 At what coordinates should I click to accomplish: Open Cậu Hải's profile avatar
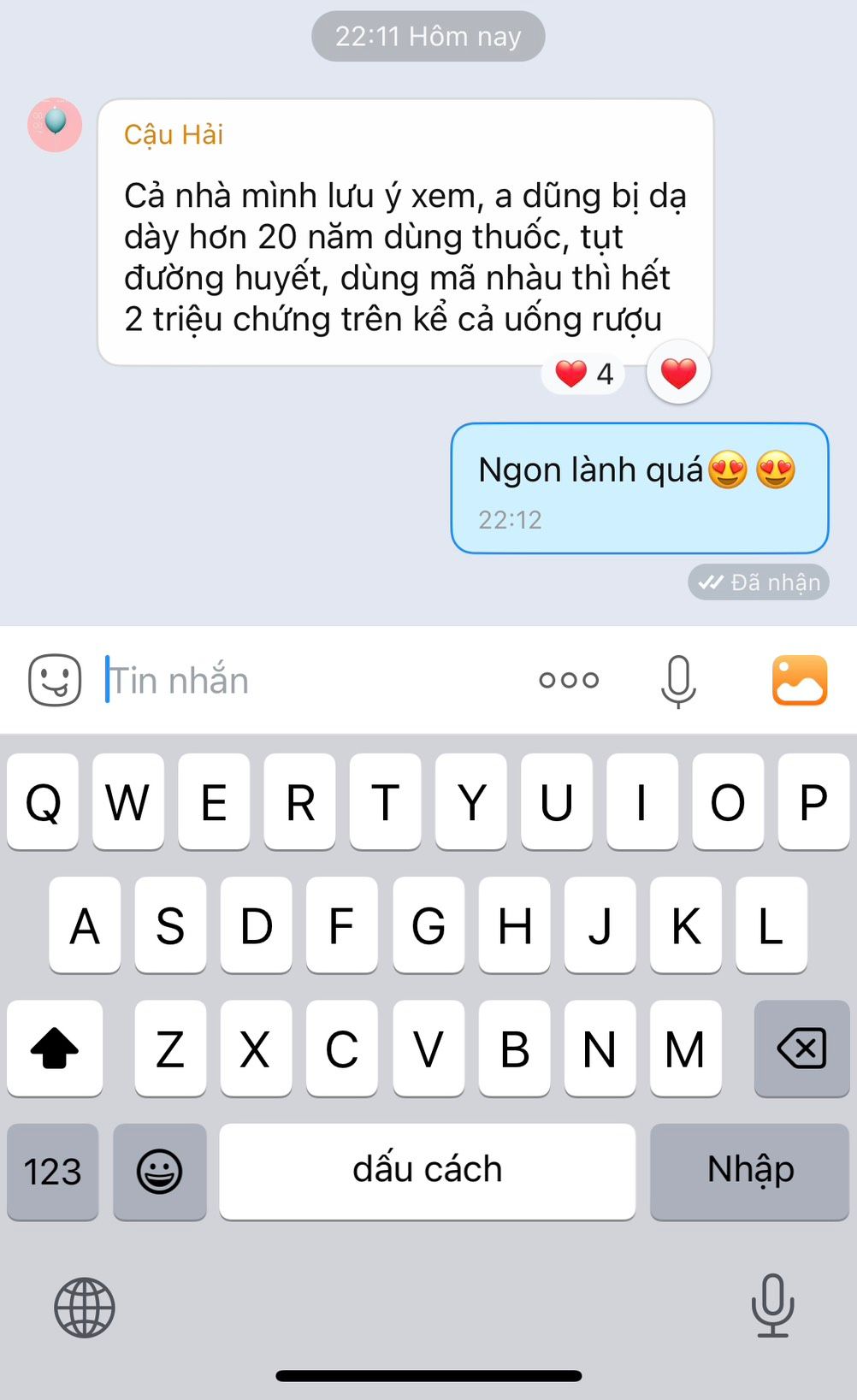pos(56,125)
